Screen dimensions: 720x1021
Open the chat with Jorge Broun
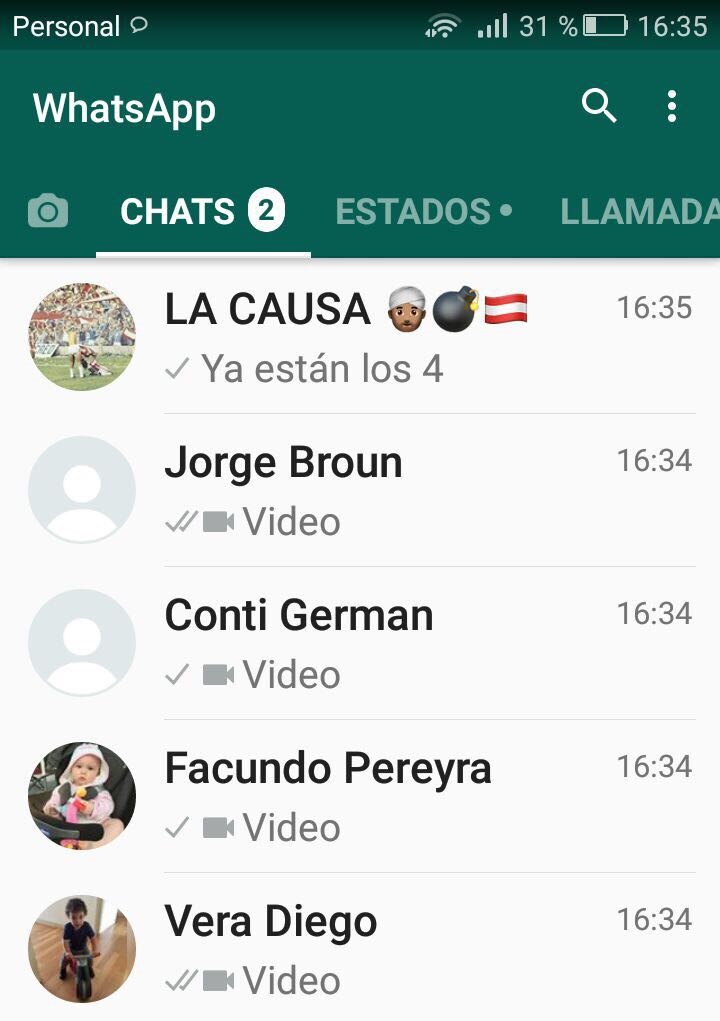tap(360, 490)
